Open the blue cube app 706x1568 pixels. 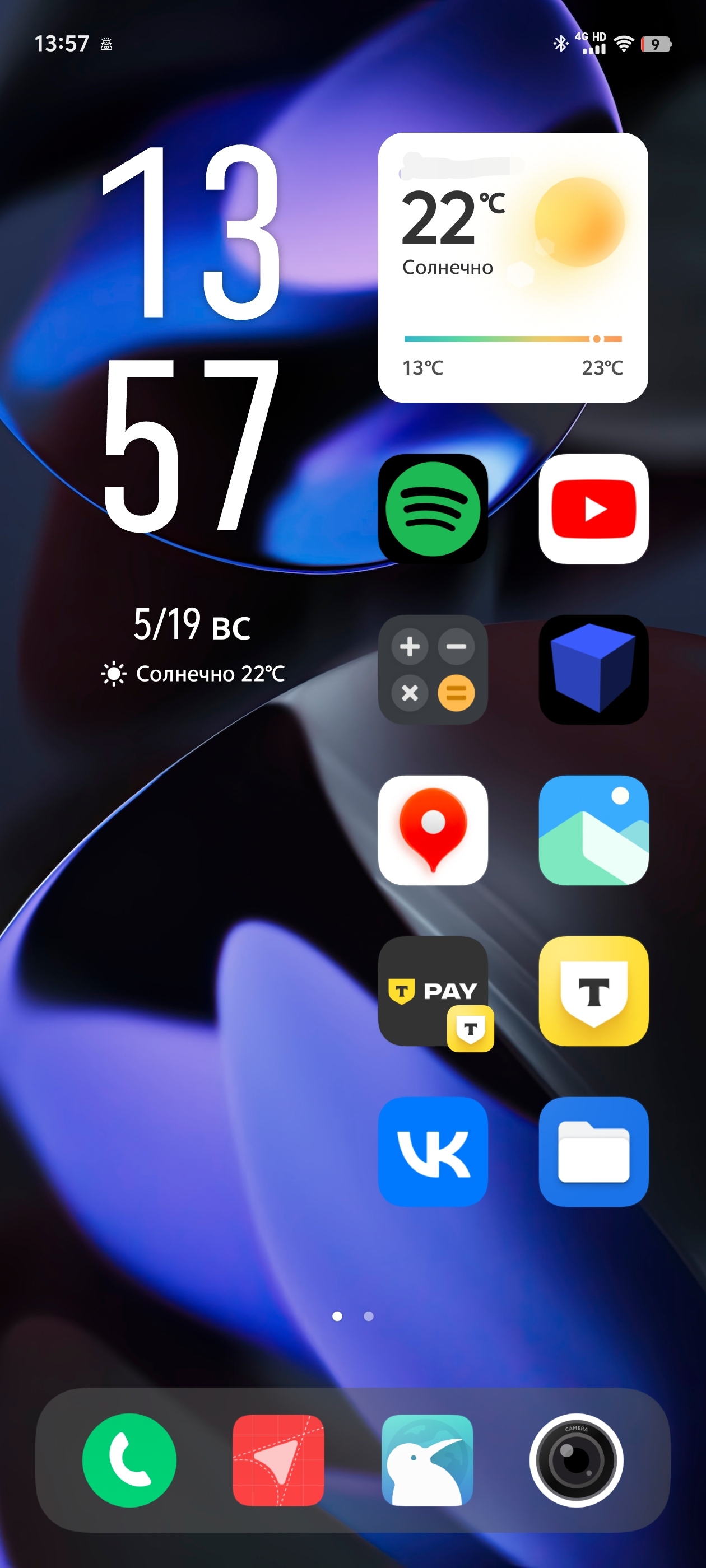pos(593,670)
